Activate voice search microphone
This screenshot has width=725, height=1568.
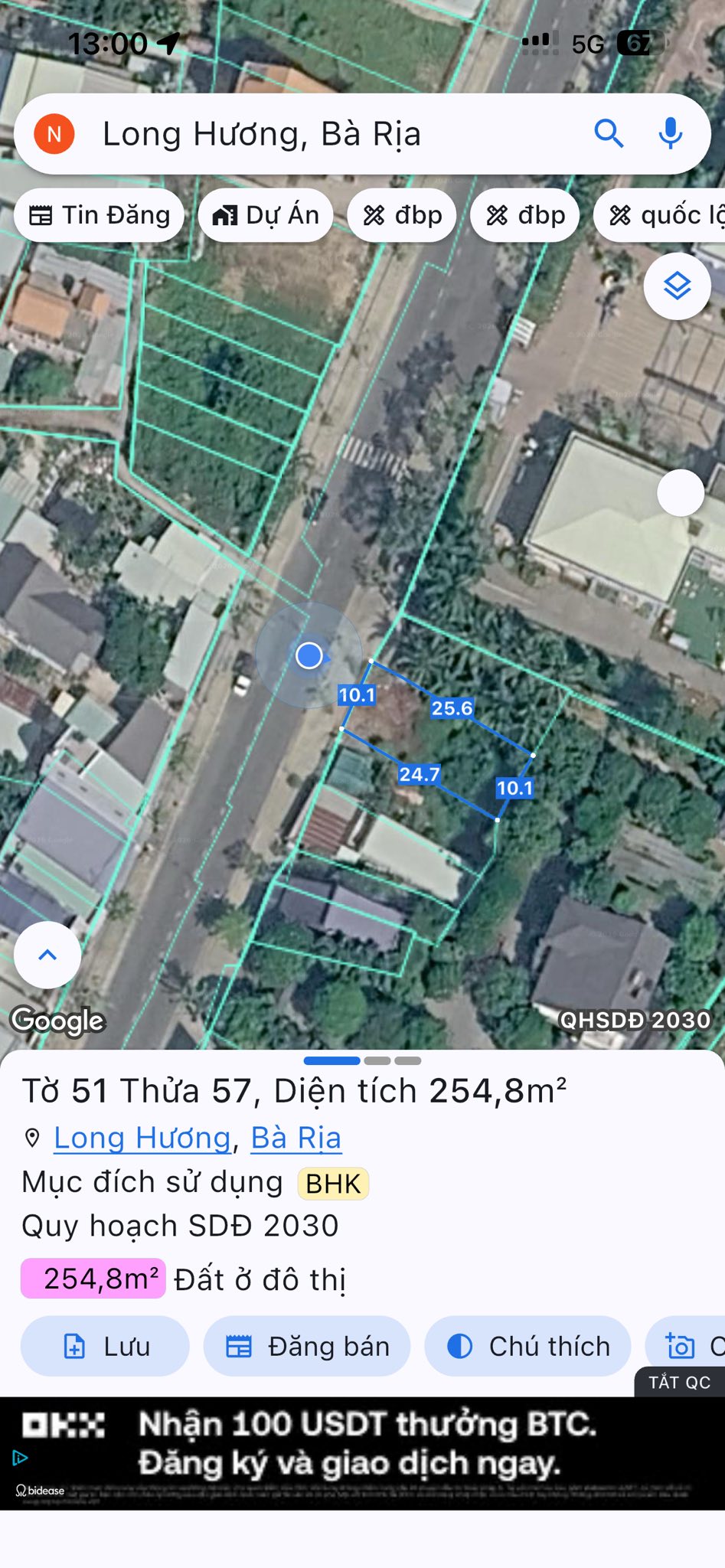click(x=669, y=133)
